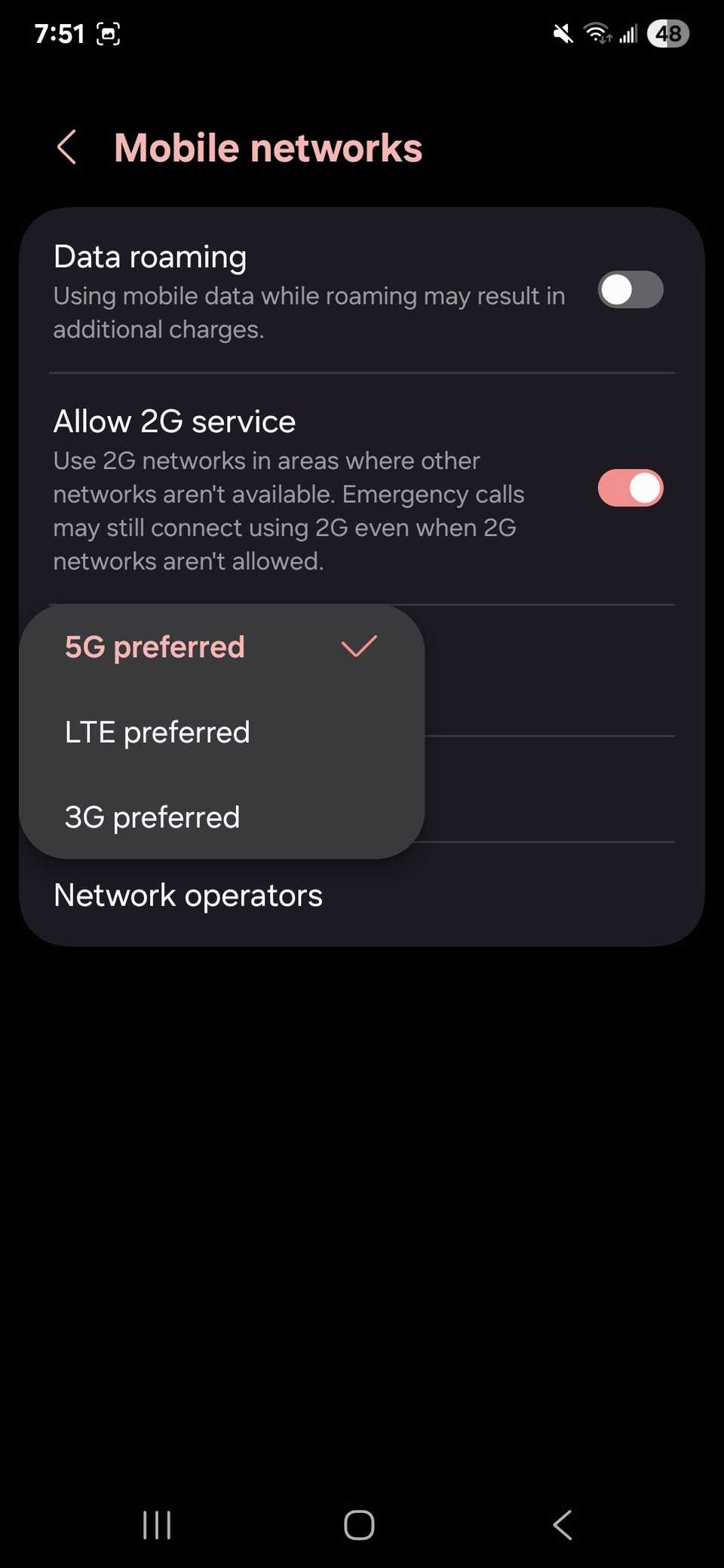Screen dimensions: 724x1568
Task: Choose 5G preferred in the network mode list
Action: [155, 646]
